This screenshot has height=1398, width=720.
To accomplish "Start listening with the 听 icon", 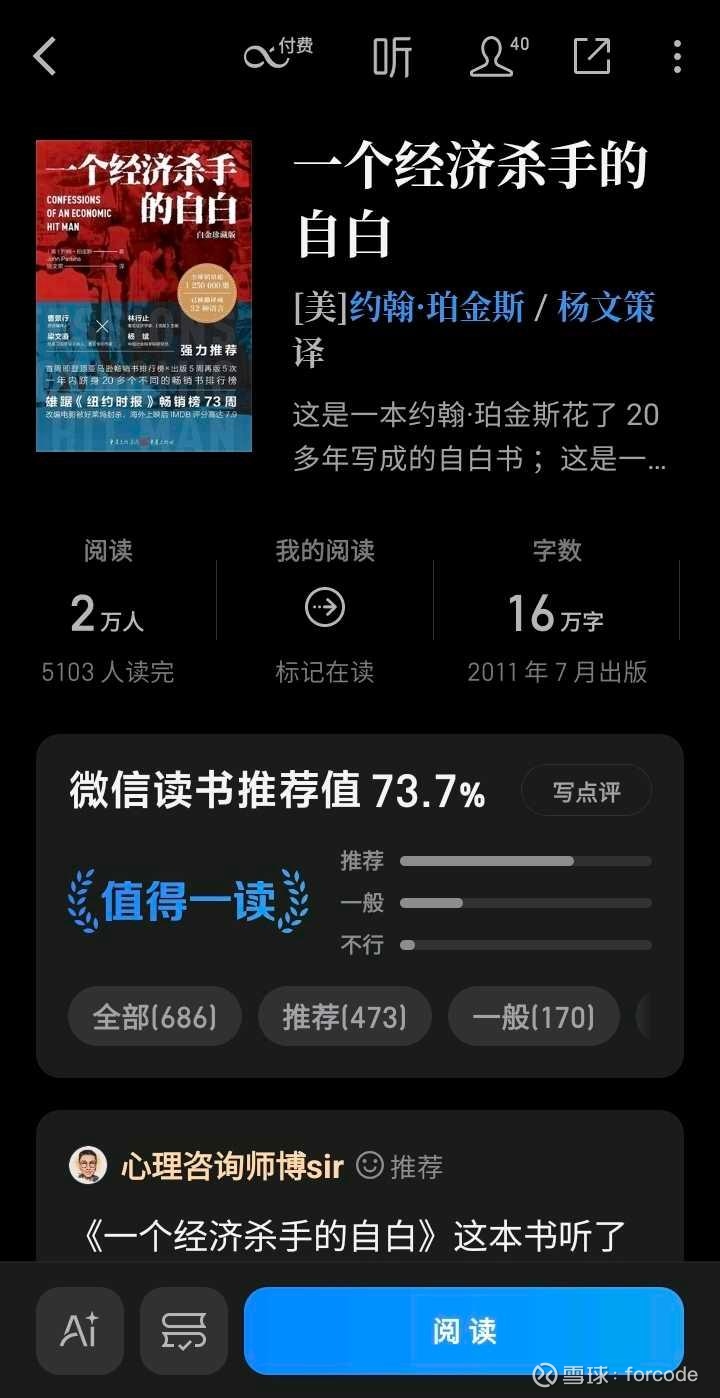I will click(392, 57).
